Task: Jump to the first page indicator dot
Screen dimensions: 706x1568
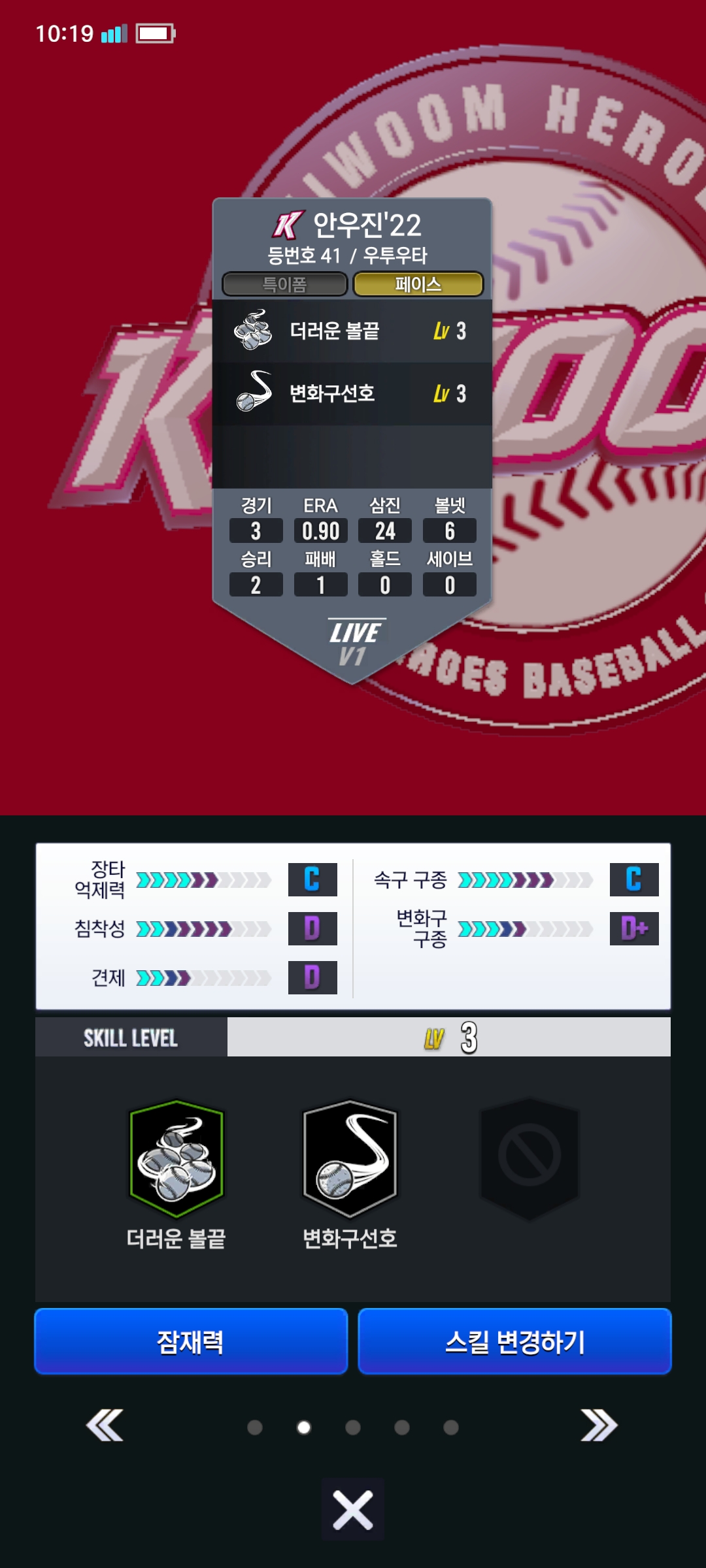Action: [x=255, y=1428]
